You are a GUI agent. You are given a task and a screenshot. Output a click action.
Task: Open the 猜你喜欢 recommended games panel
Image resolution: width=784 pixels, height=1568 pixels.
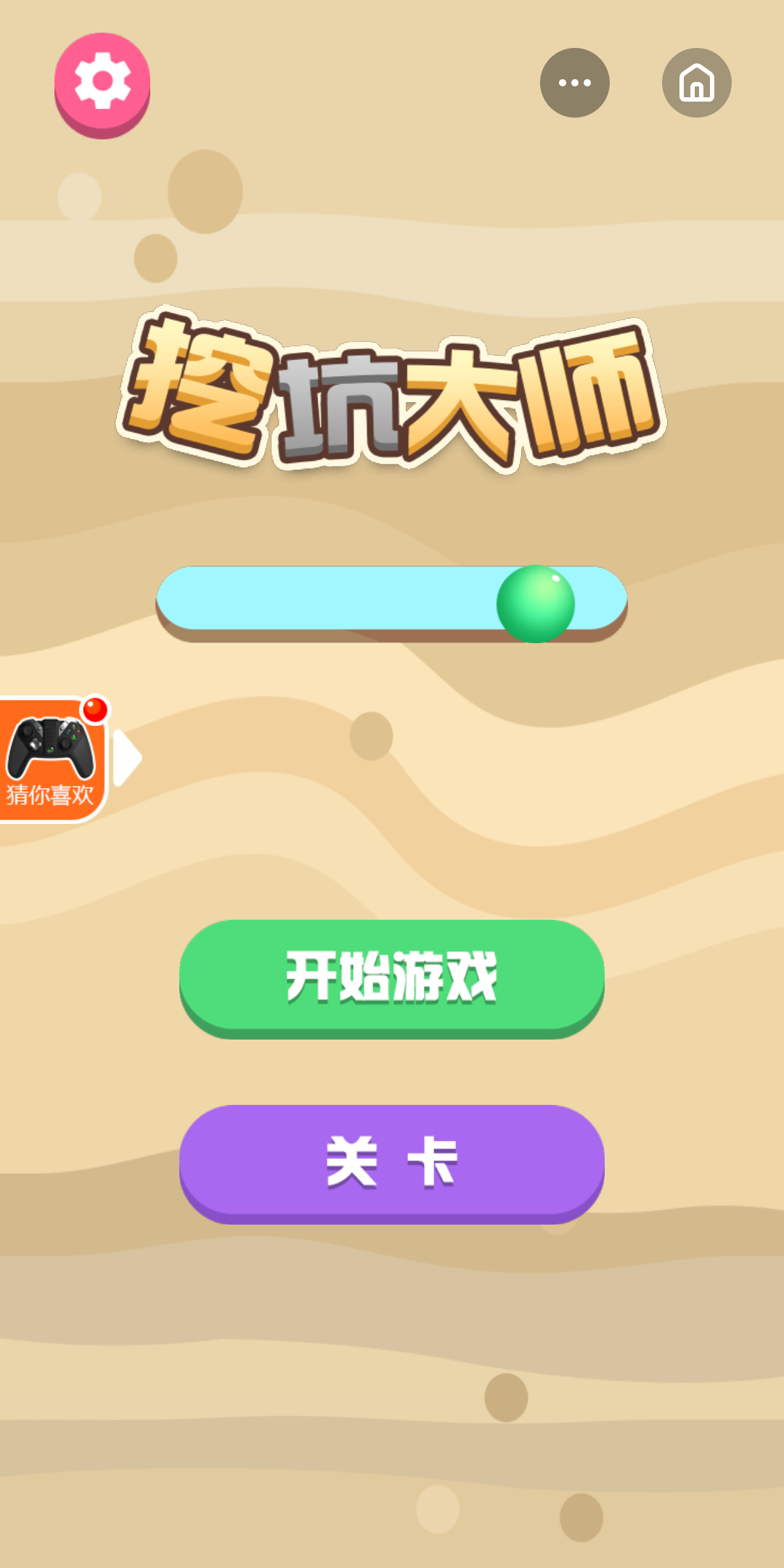pos(52,759)
